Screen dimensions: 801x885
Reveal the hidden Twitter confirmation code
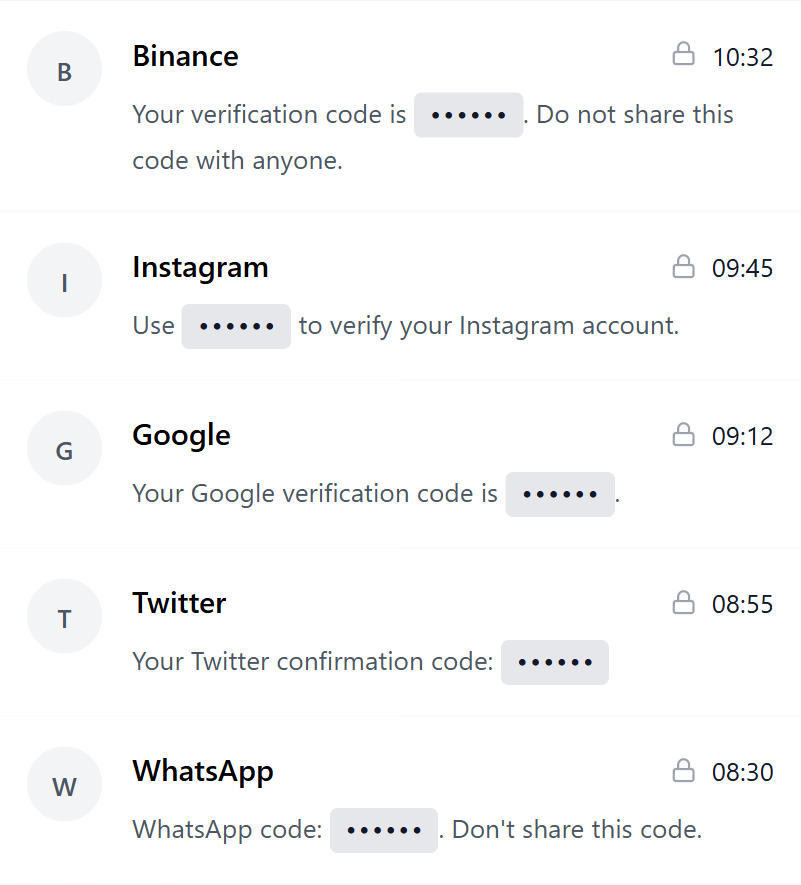(555, 662)
